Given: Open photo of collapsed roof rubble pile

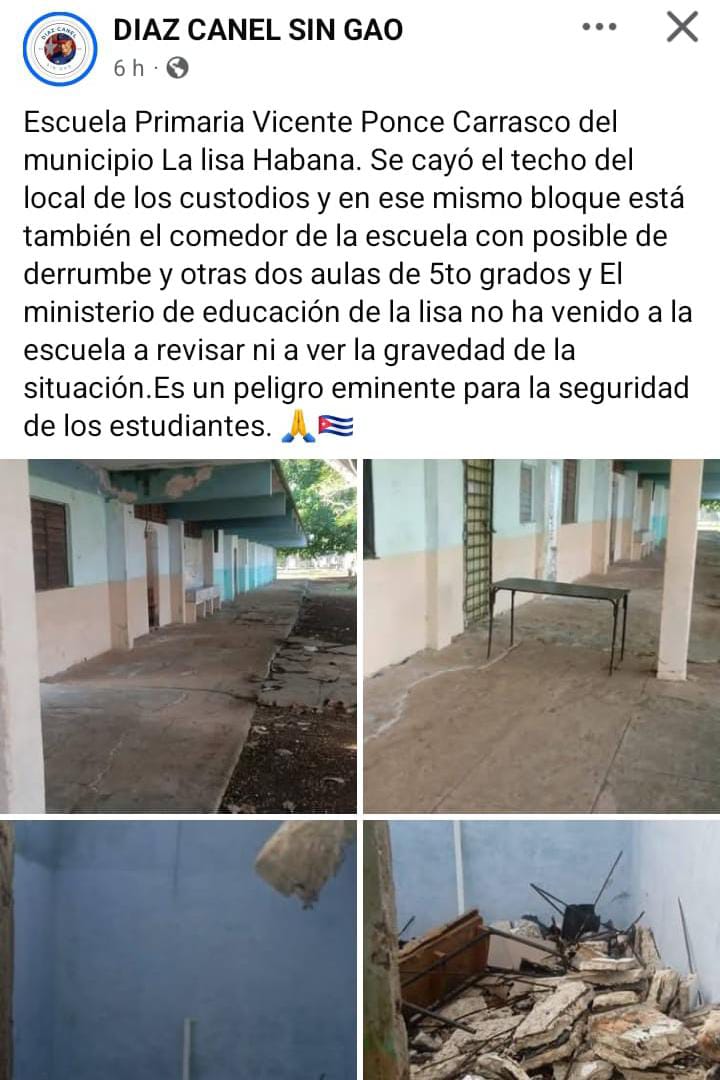Looking at the screenshot, I should pyautogui.click(x=541, y=950).
